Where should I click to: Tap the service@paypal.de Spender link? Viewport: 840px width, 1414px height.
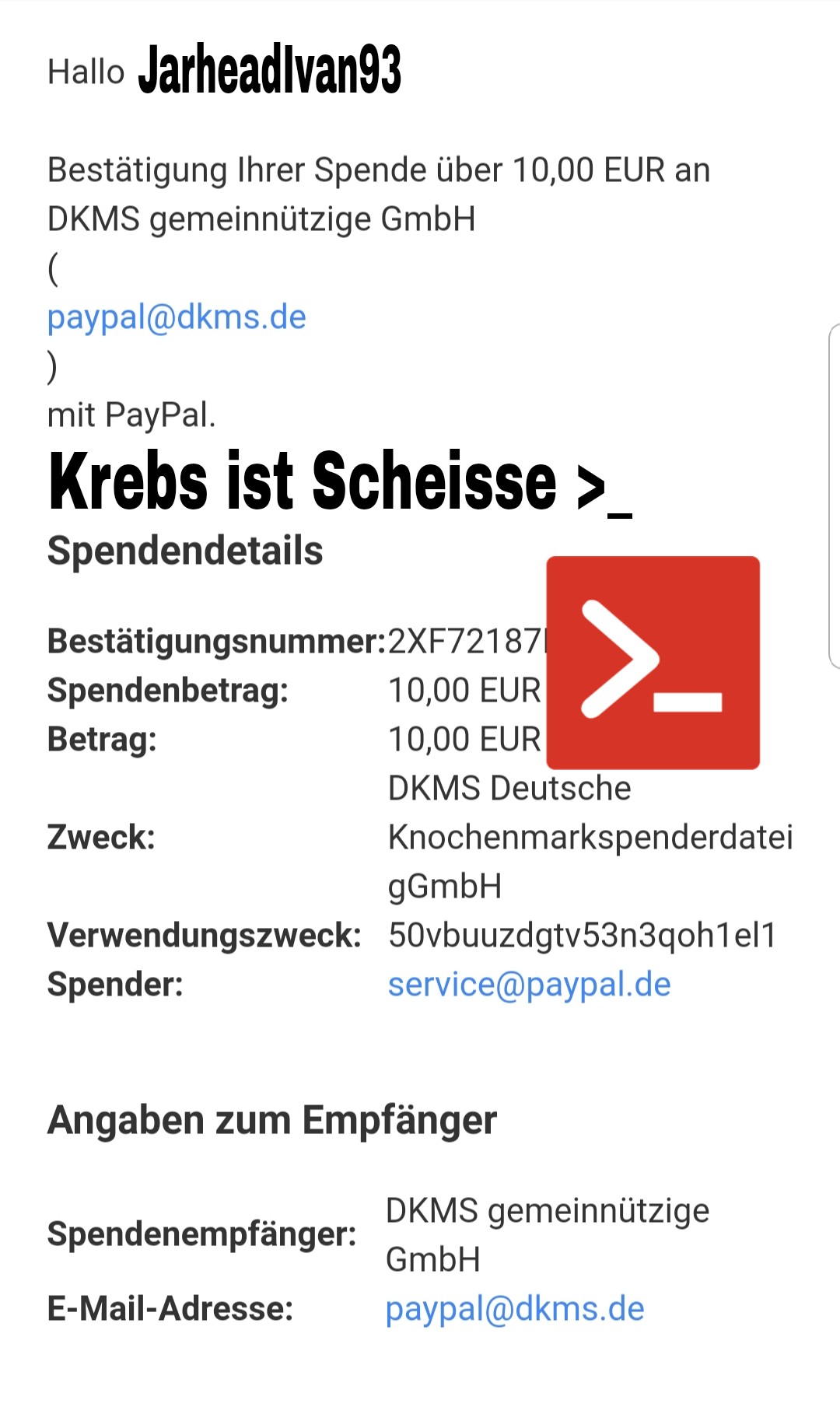(x=529, y=985)
